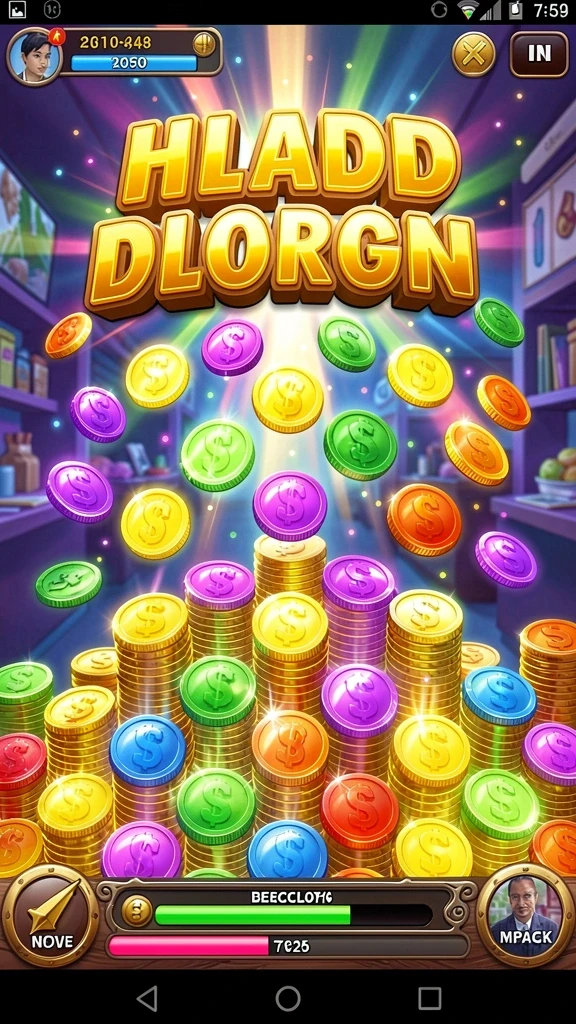Tap the NOVE arrow button

coord(51,916)
